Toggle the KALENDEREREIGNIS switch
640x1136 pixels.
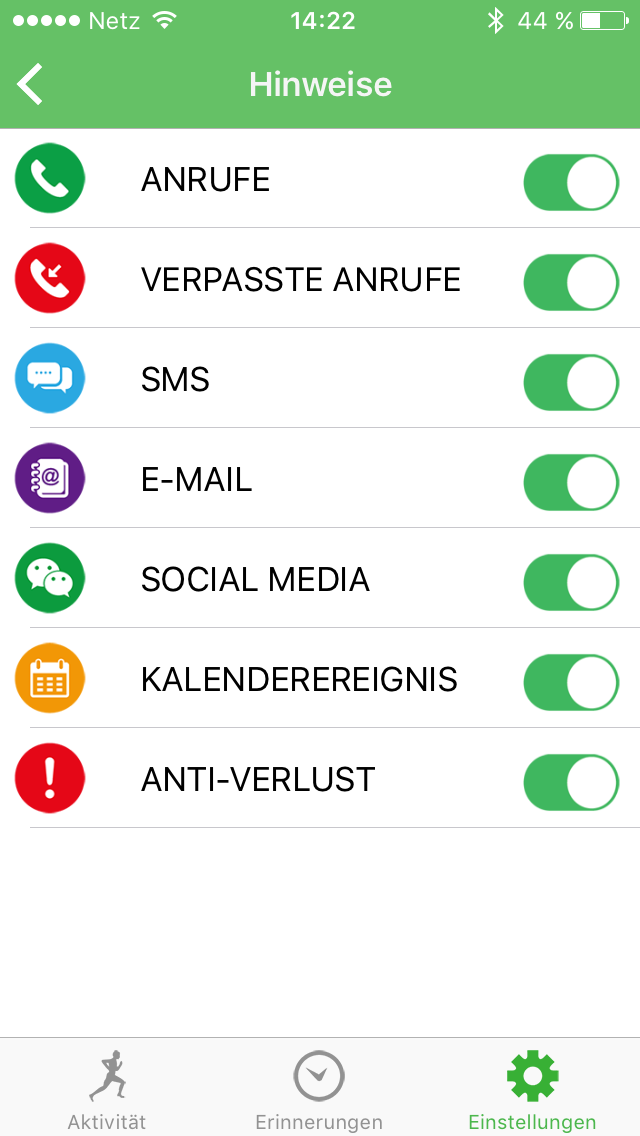click(x=571, y=682)
